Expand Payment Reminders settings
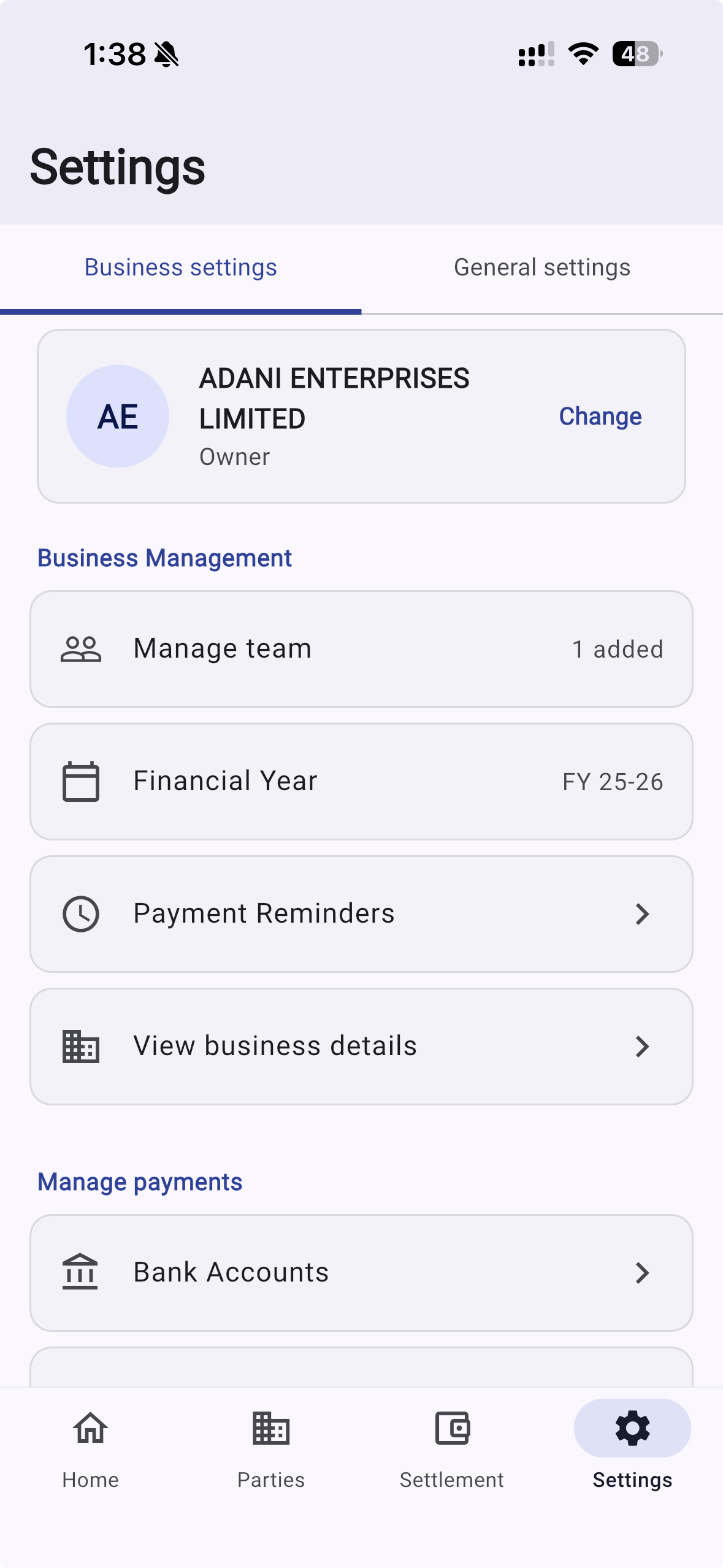The height and width of the screenshot is (1568, 723). [643, 913]
